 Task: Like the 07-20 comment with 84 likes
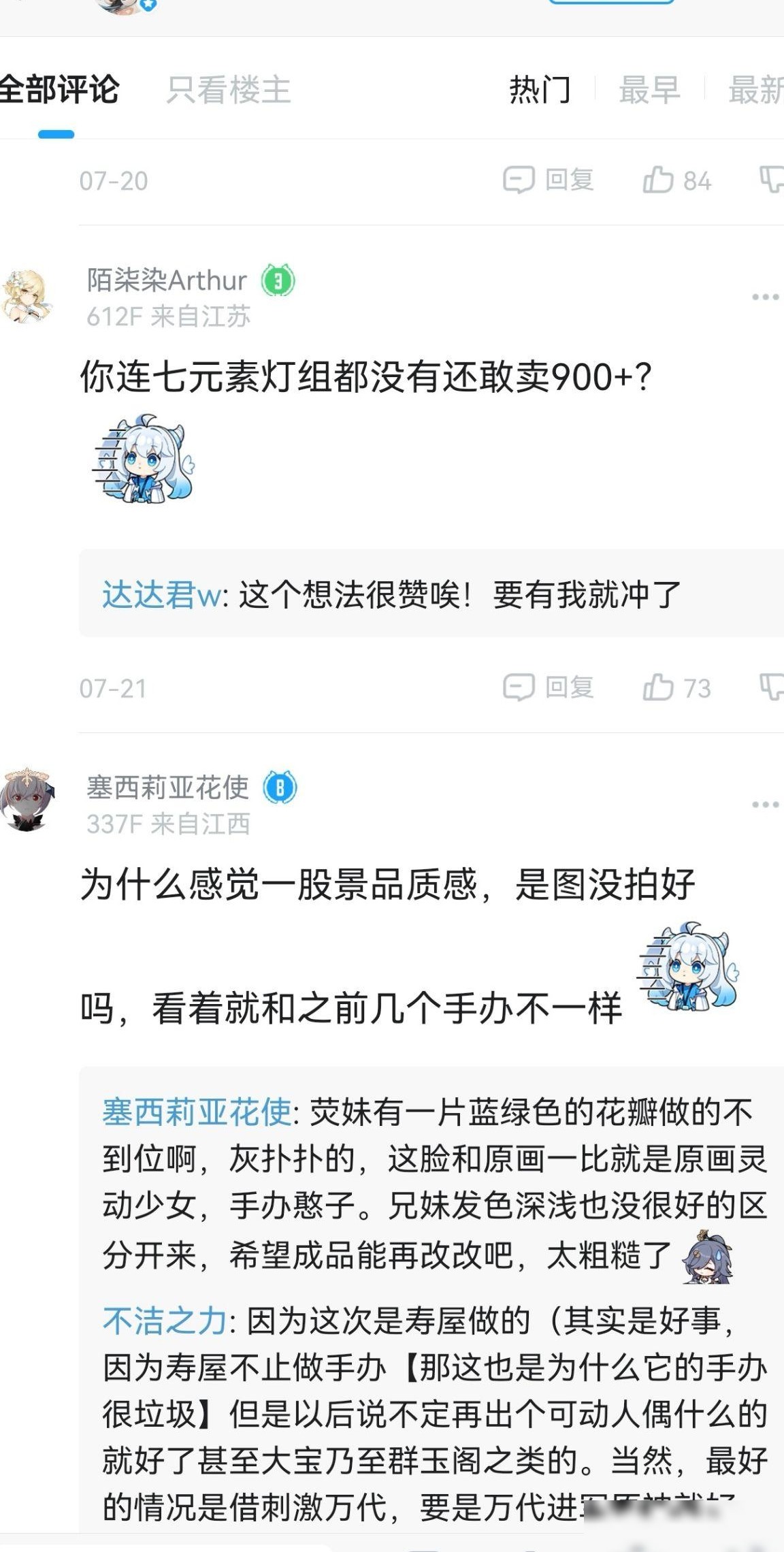tap(676, 180)
